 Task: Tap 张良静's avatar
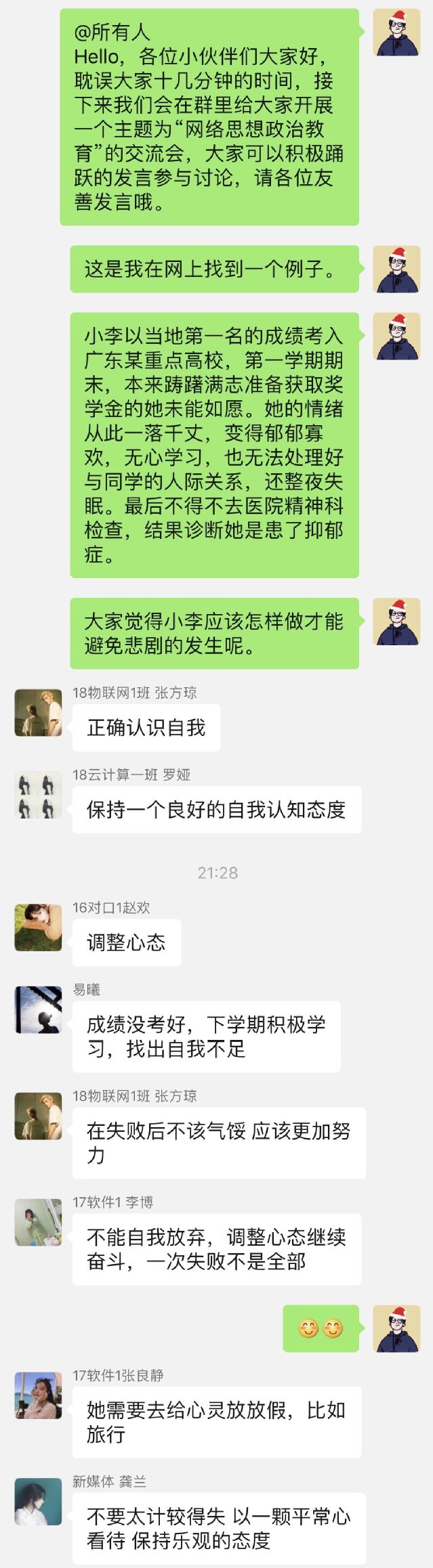[38, 1395]
